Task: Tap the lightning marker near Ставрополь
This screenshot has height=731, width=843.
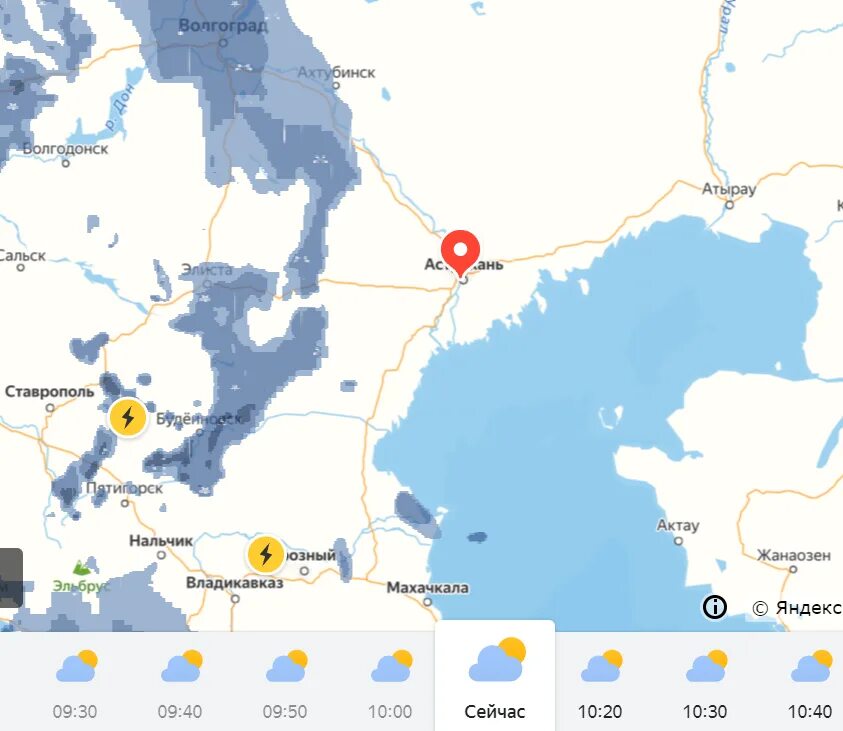Action: pos(127,416)
